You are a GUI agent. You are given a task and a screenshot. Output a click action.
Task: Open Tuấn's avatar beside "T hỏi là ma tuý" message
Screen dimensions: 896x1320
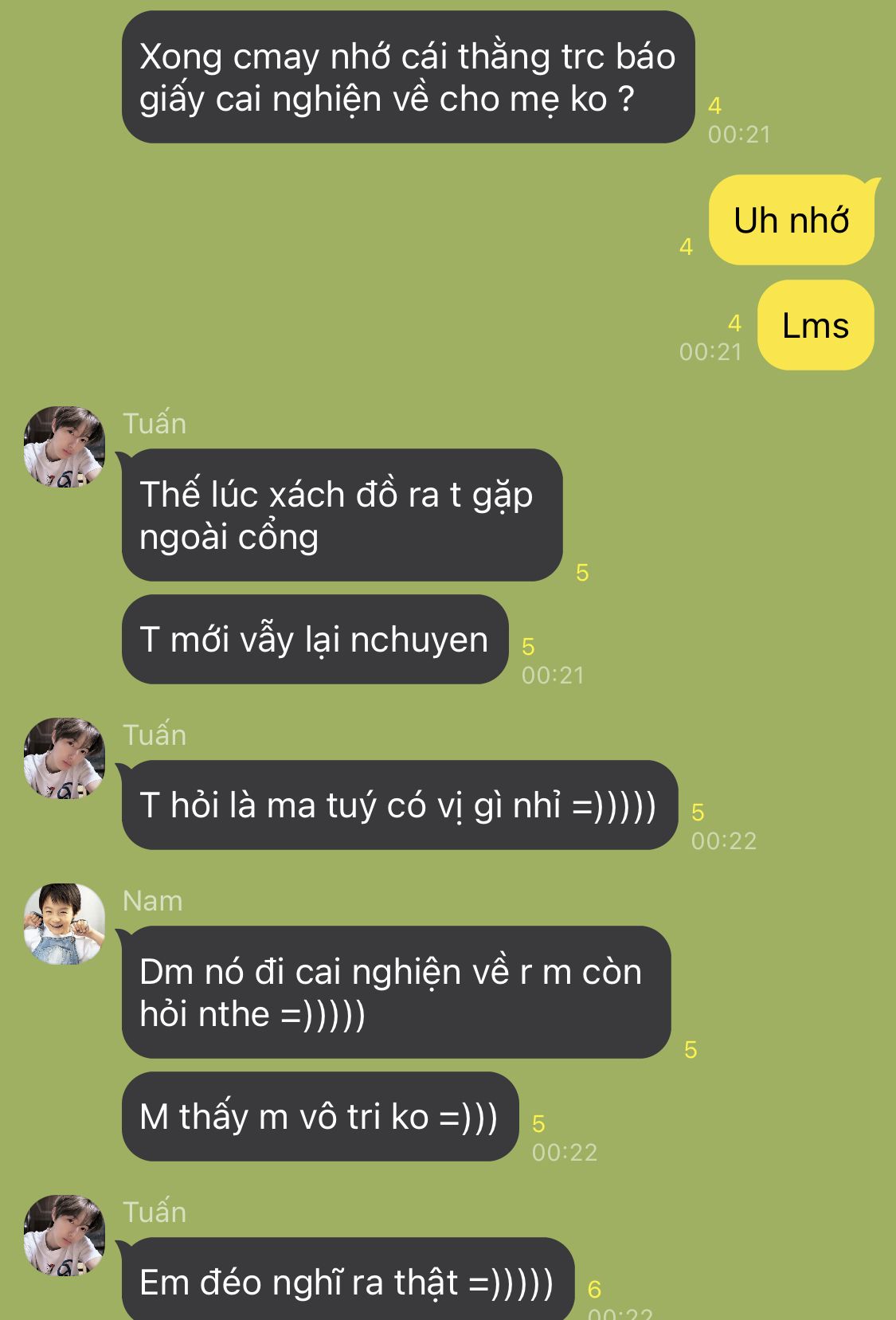pos(65,758)
